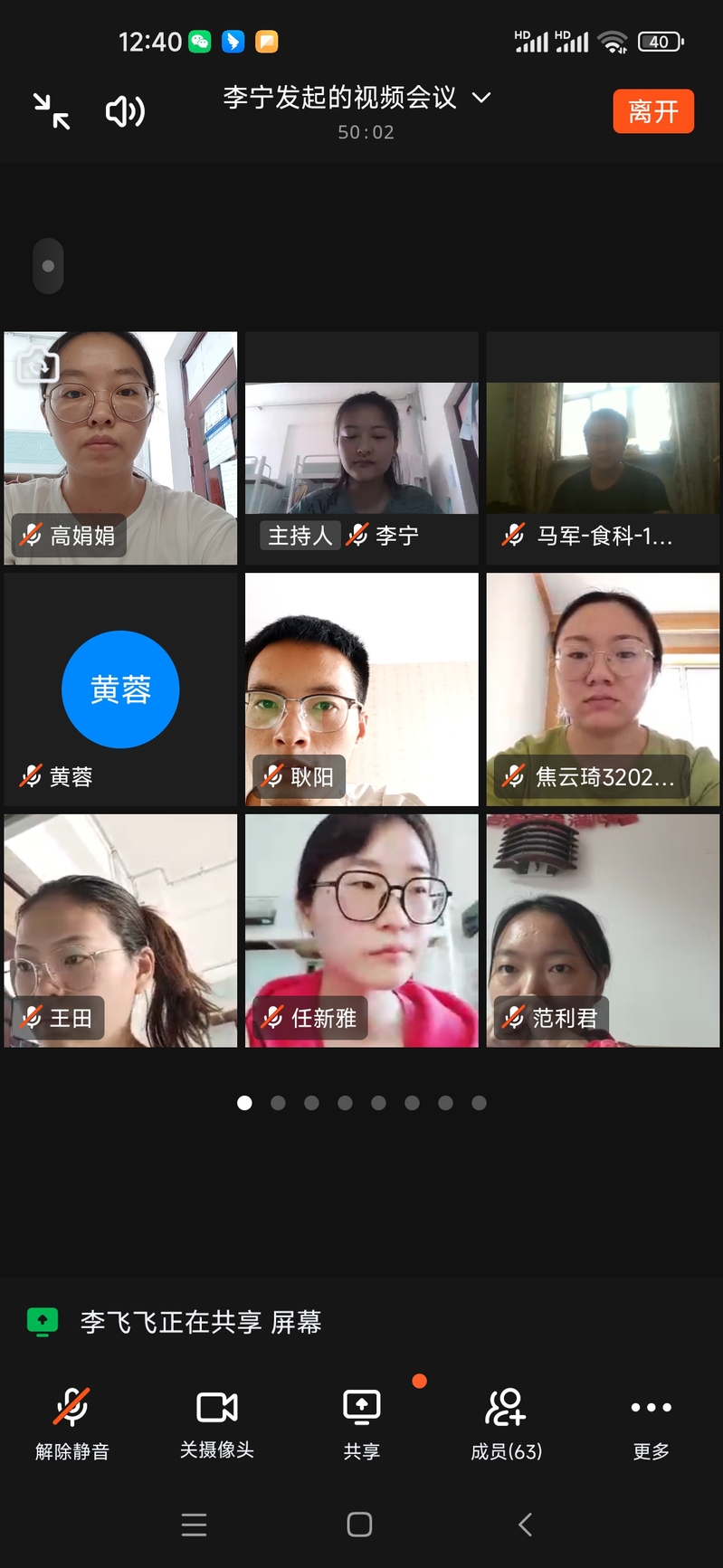
Task: Select 范利君's video feed
Action: coord(603,930)
